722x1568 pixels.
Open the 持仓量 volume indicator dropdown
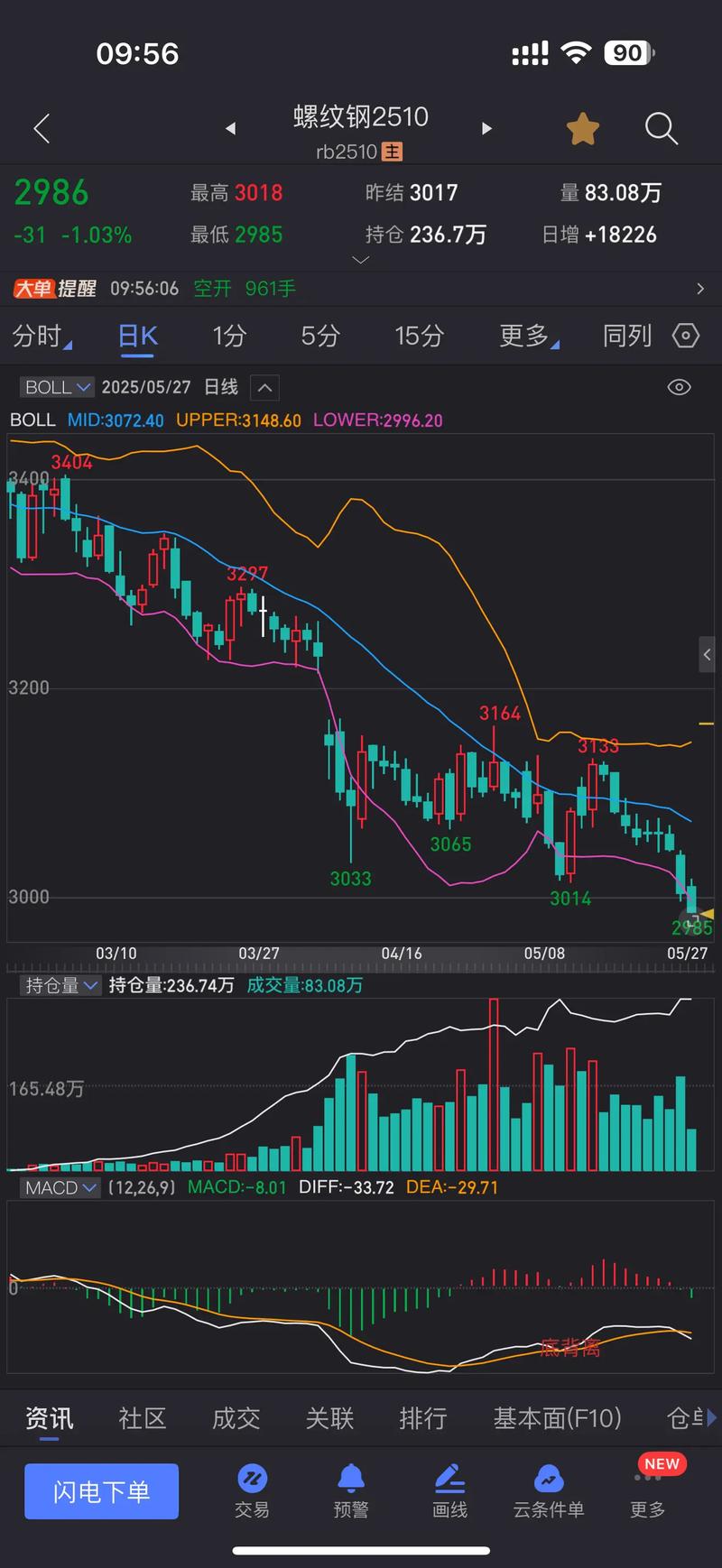pos(60,985)
